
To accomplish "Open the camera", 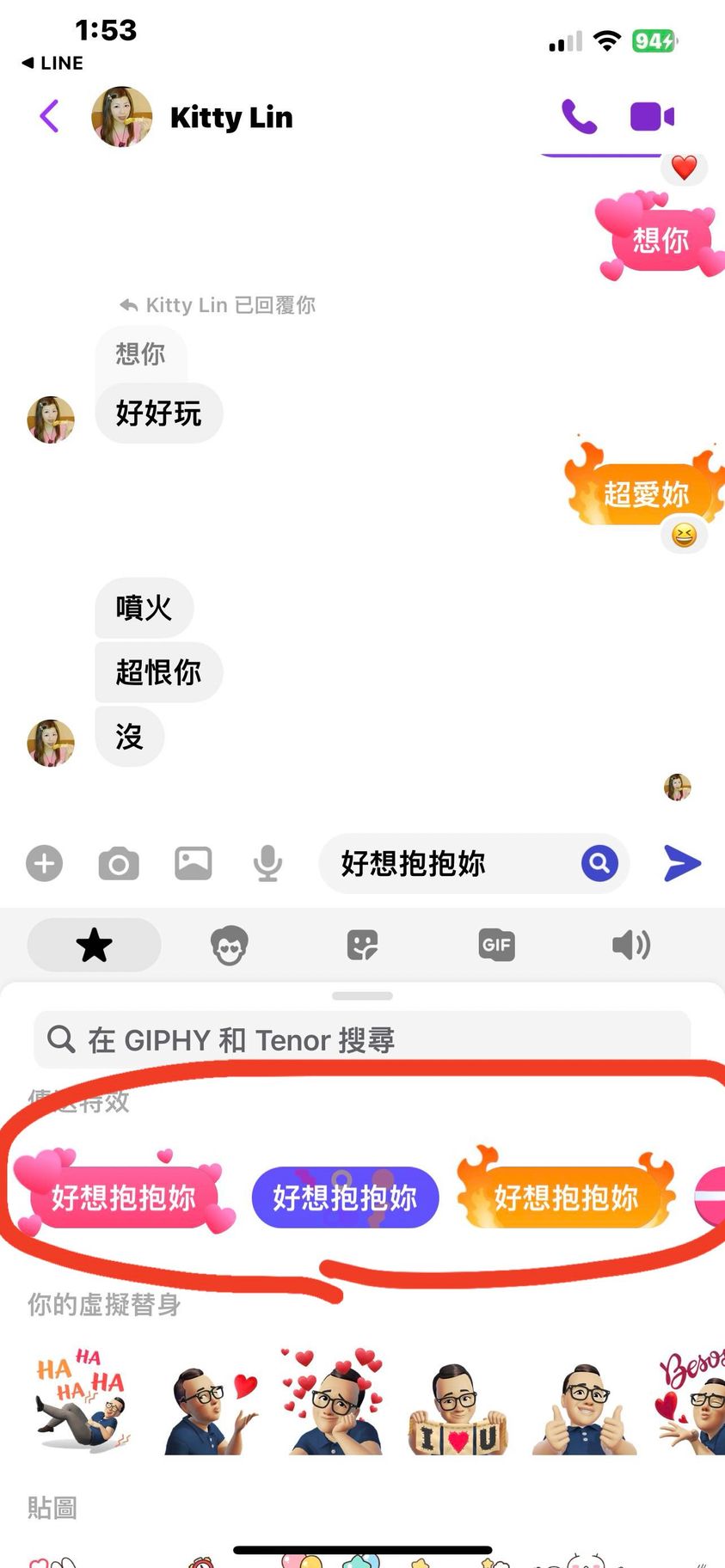I will [x=119, y=863].
